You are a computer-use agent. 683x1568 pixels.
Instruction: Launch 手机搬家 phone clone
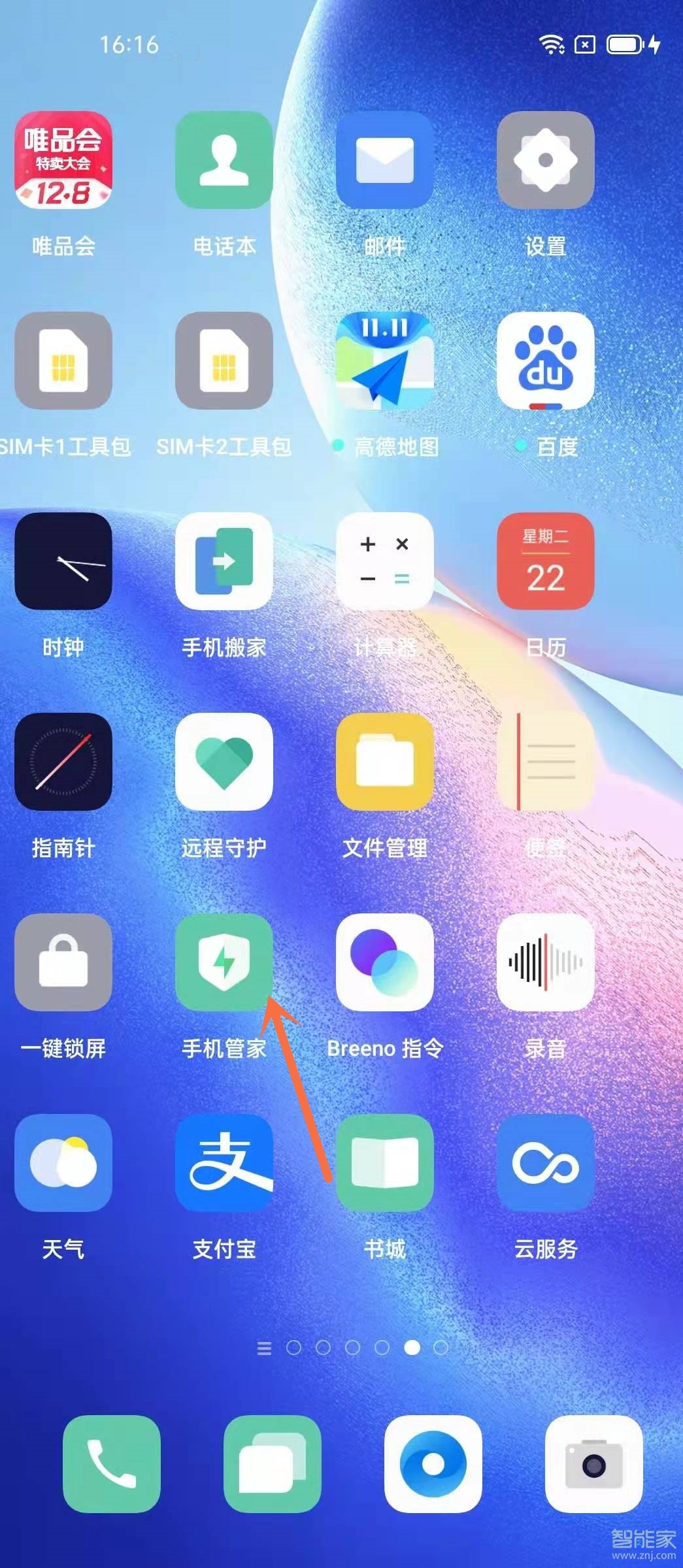224,561
